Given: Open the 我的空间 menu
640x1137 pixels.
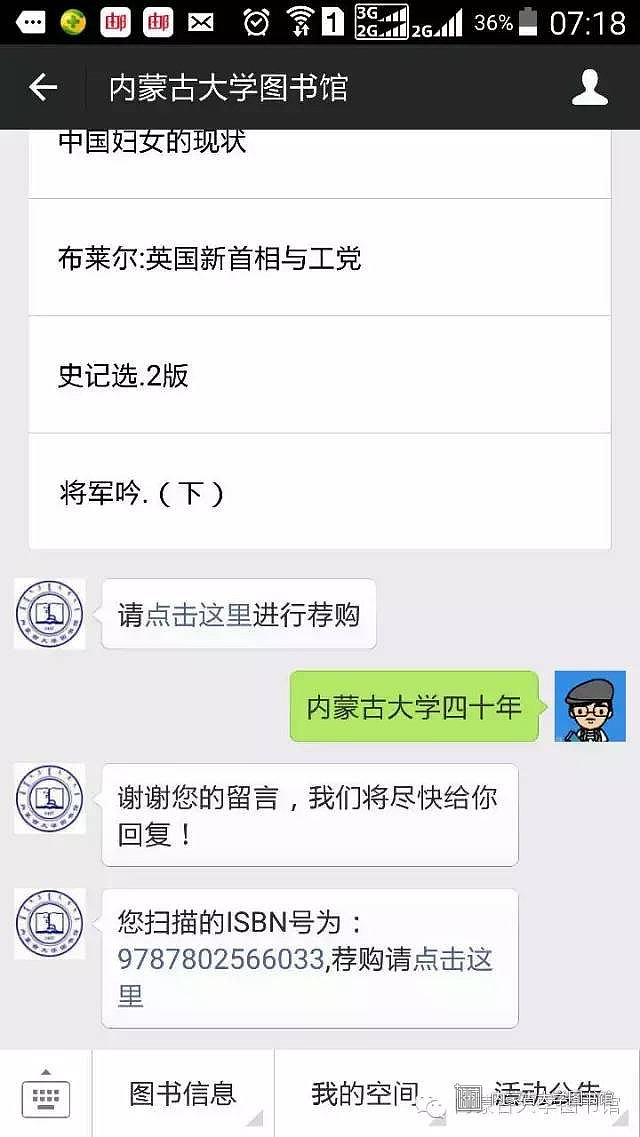Looking at the screenshot, I should [x=365, y=1094].
